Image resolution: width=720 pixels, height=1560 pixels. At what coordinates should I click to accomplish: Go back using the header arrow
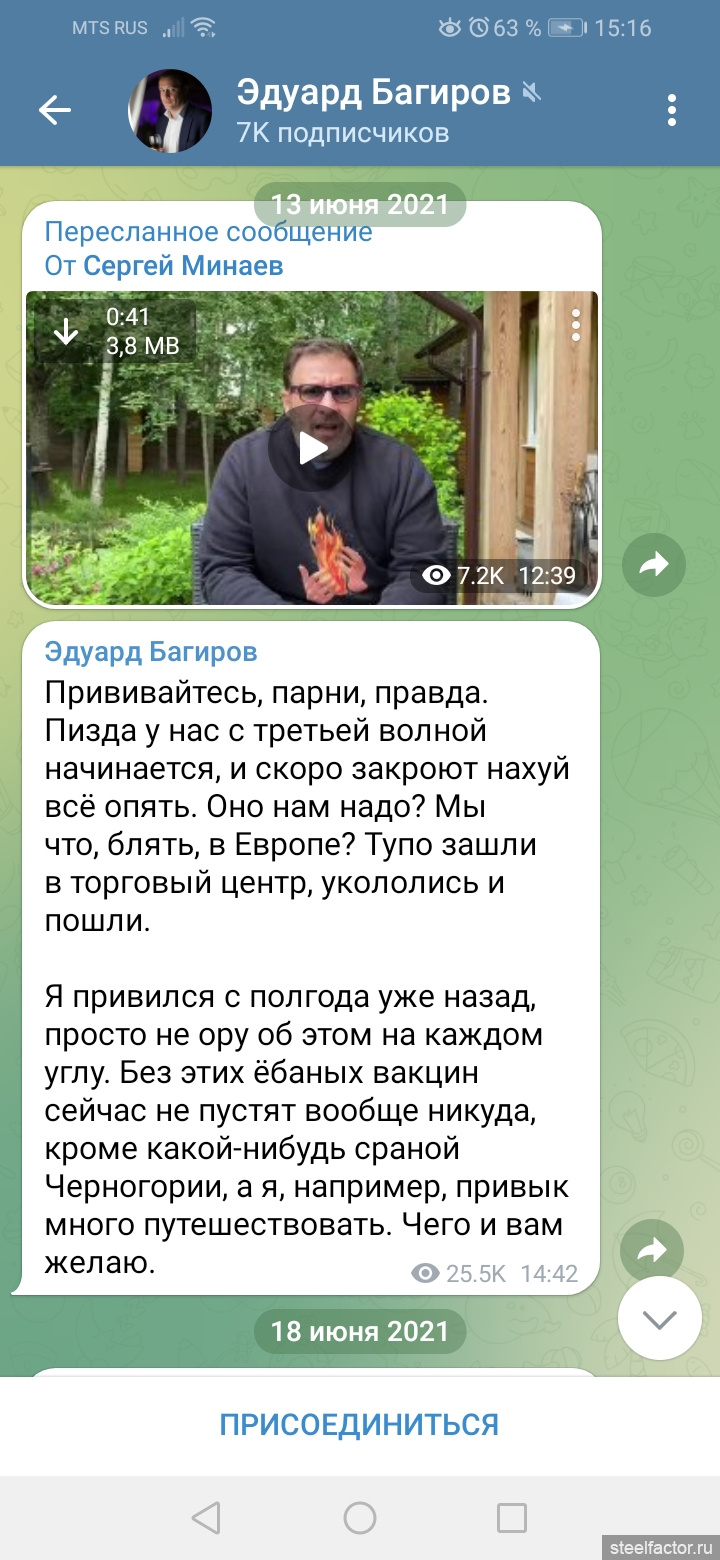click(x=55, y=110)
